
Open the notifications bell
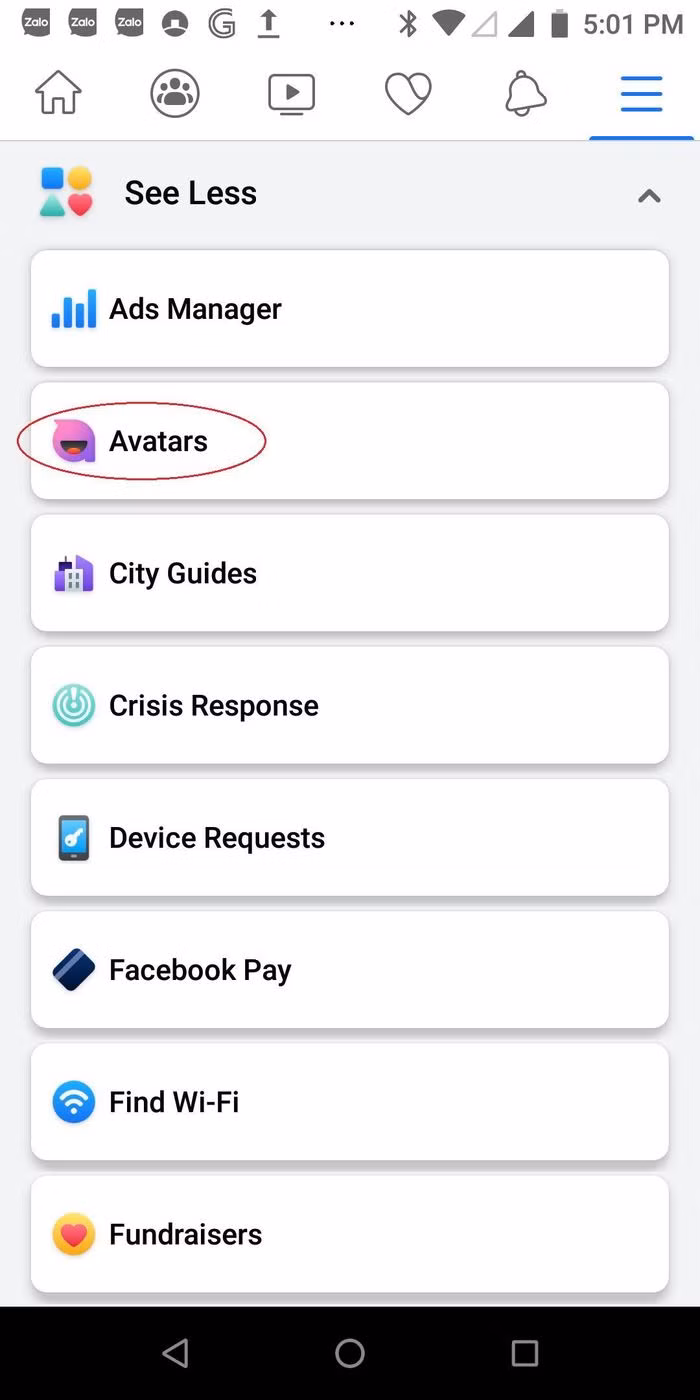525,95
